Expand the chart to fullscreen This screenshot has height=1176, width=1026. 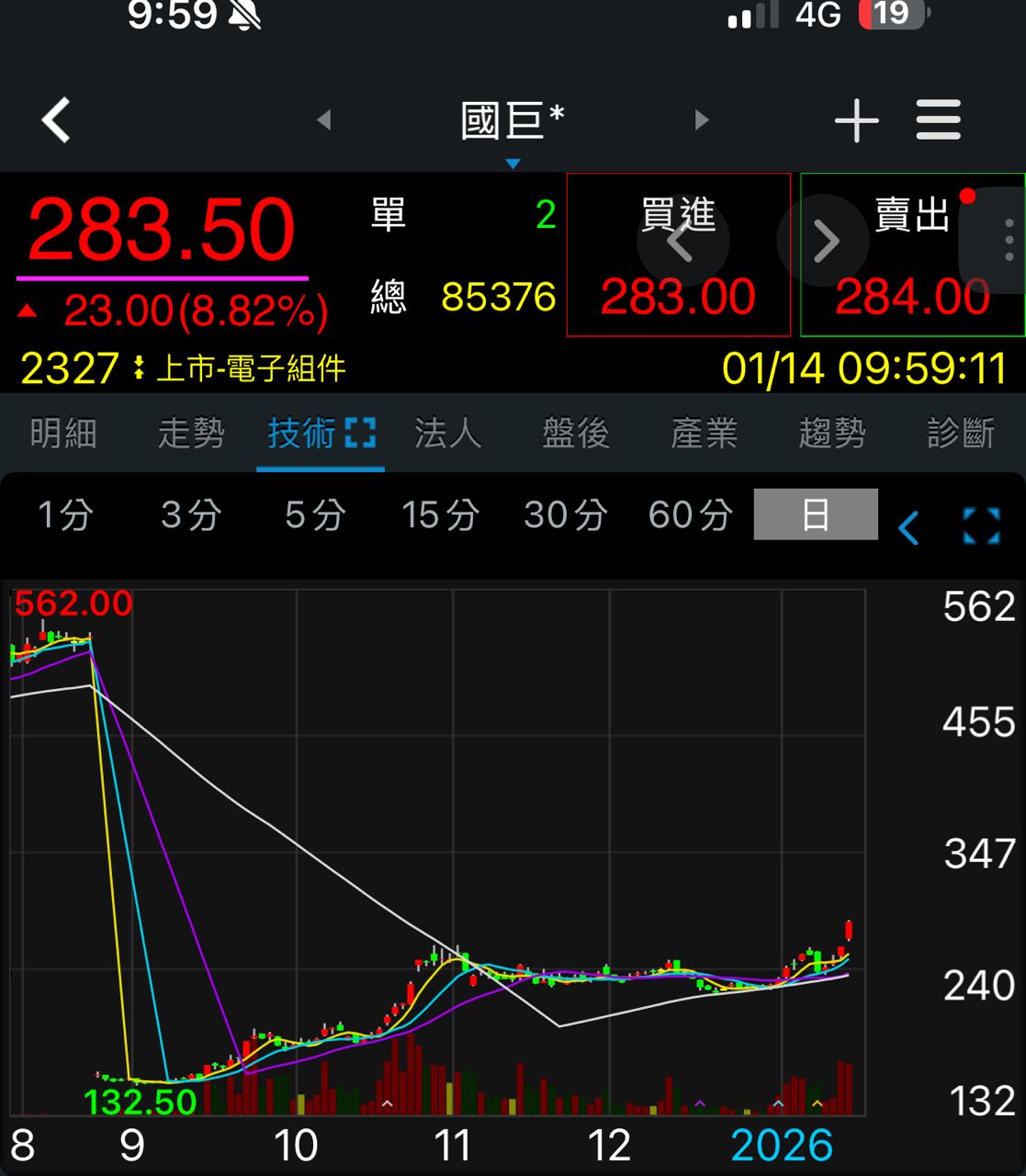tap(981, 526)
